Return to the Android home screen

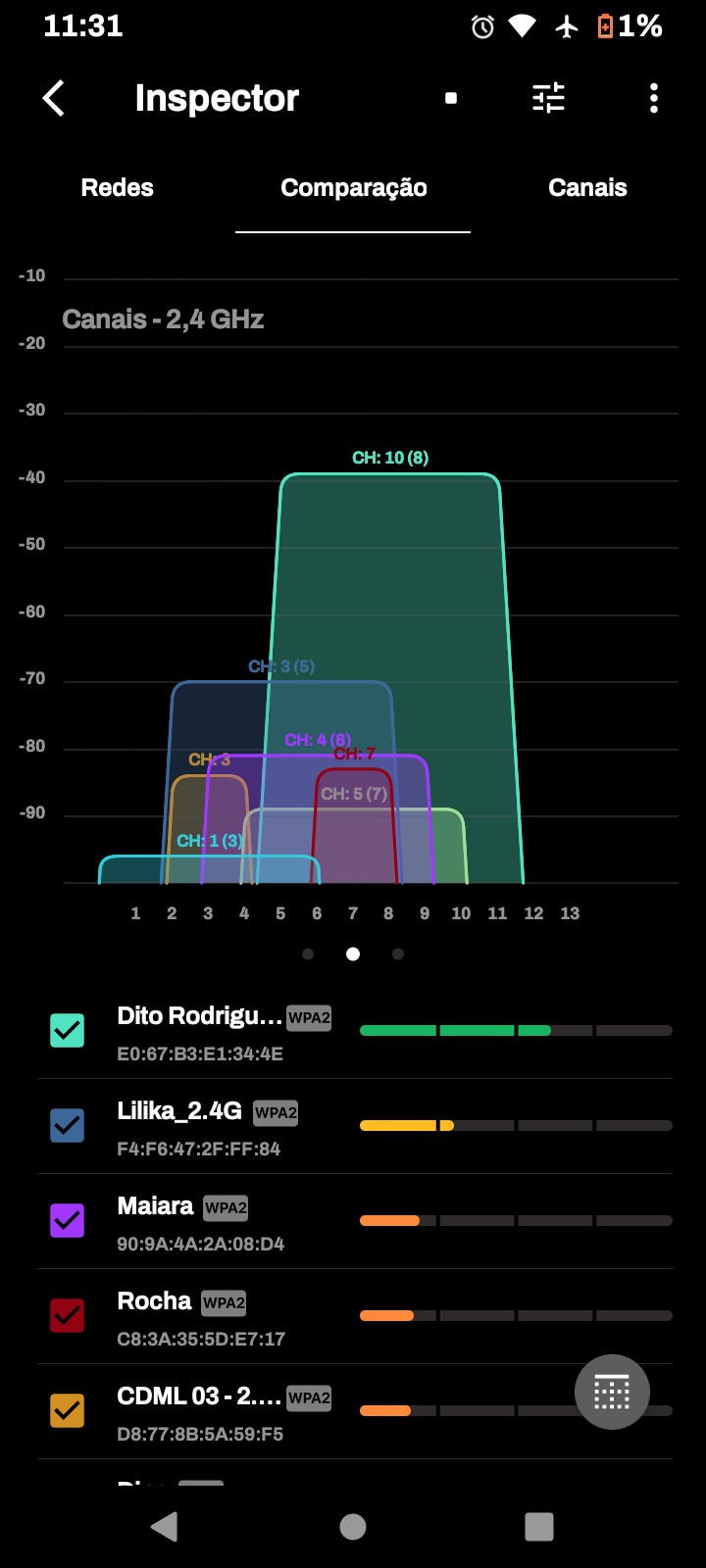pyautogui.click(x=353, y=1526)
